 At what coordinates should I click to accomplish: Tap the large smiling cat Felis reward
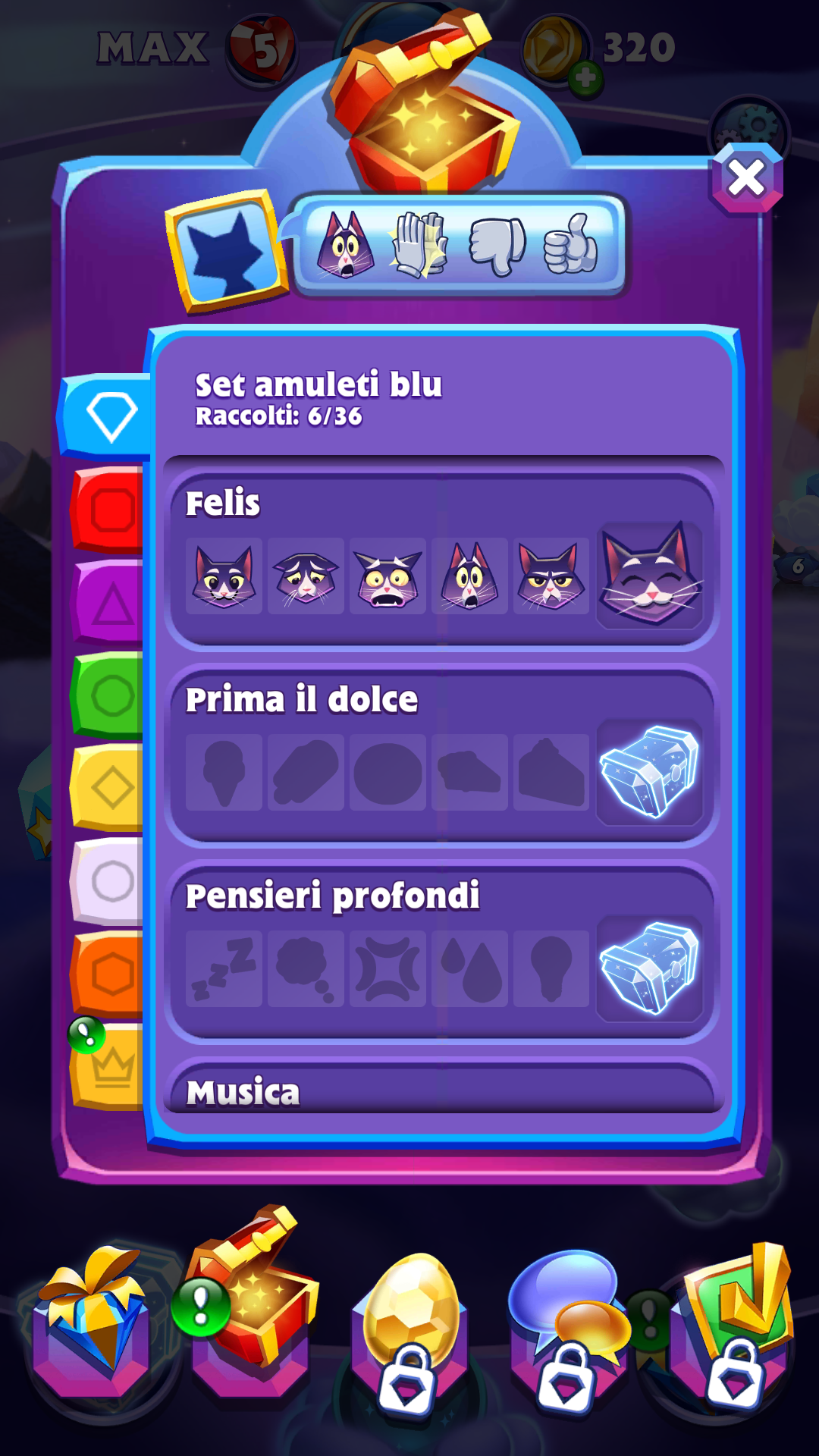650,575
